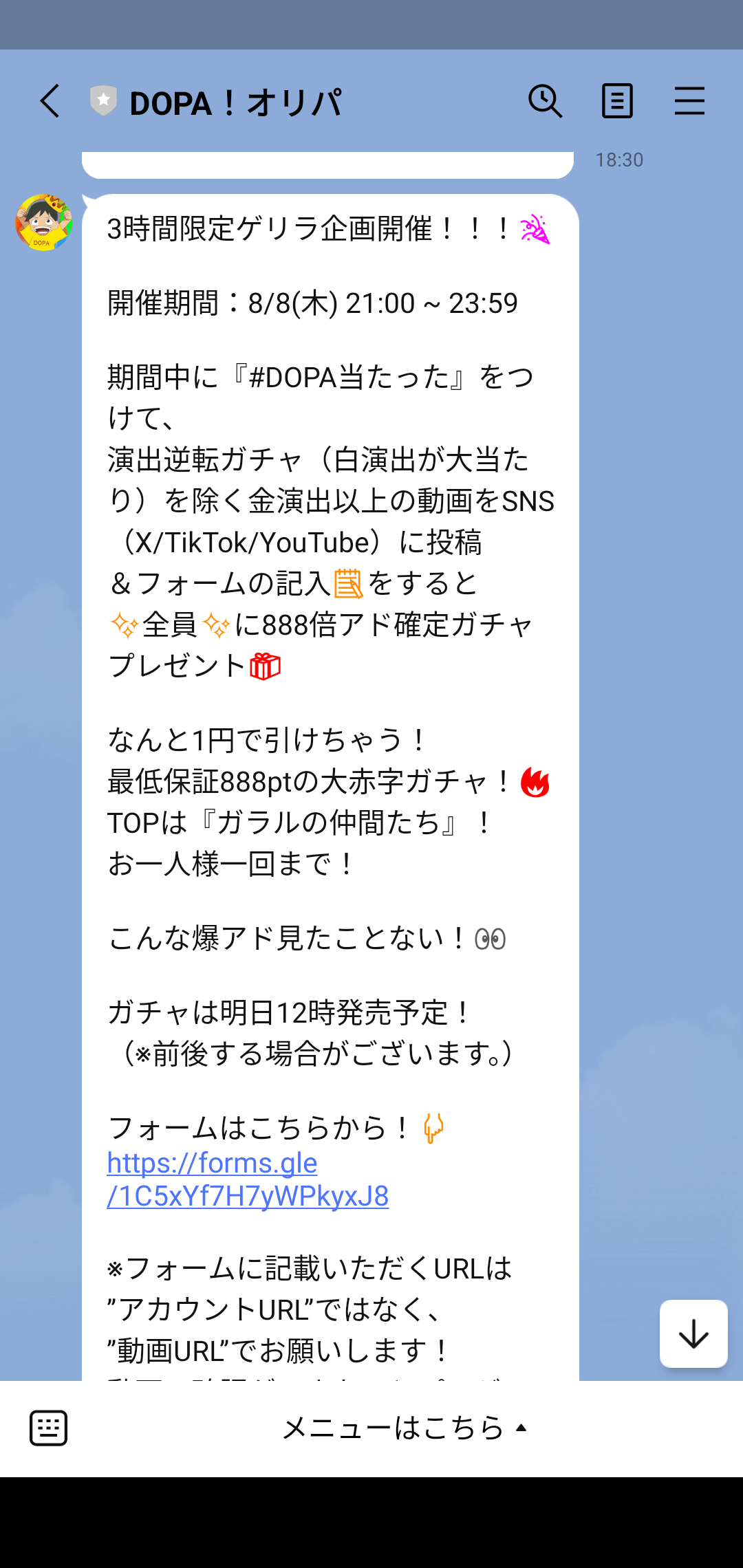The image size is (743, 1568).
Task: Open the forms.gle form link
Action: (x=248, y=1179)
